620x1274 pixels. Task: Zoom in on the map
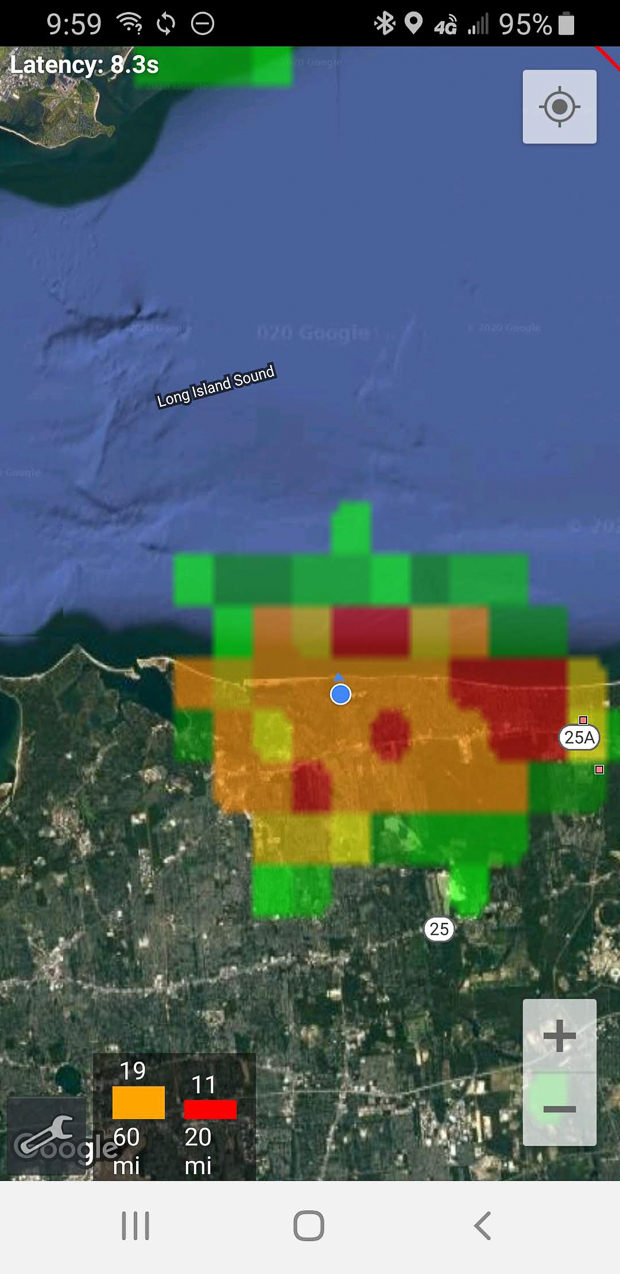559,1036
